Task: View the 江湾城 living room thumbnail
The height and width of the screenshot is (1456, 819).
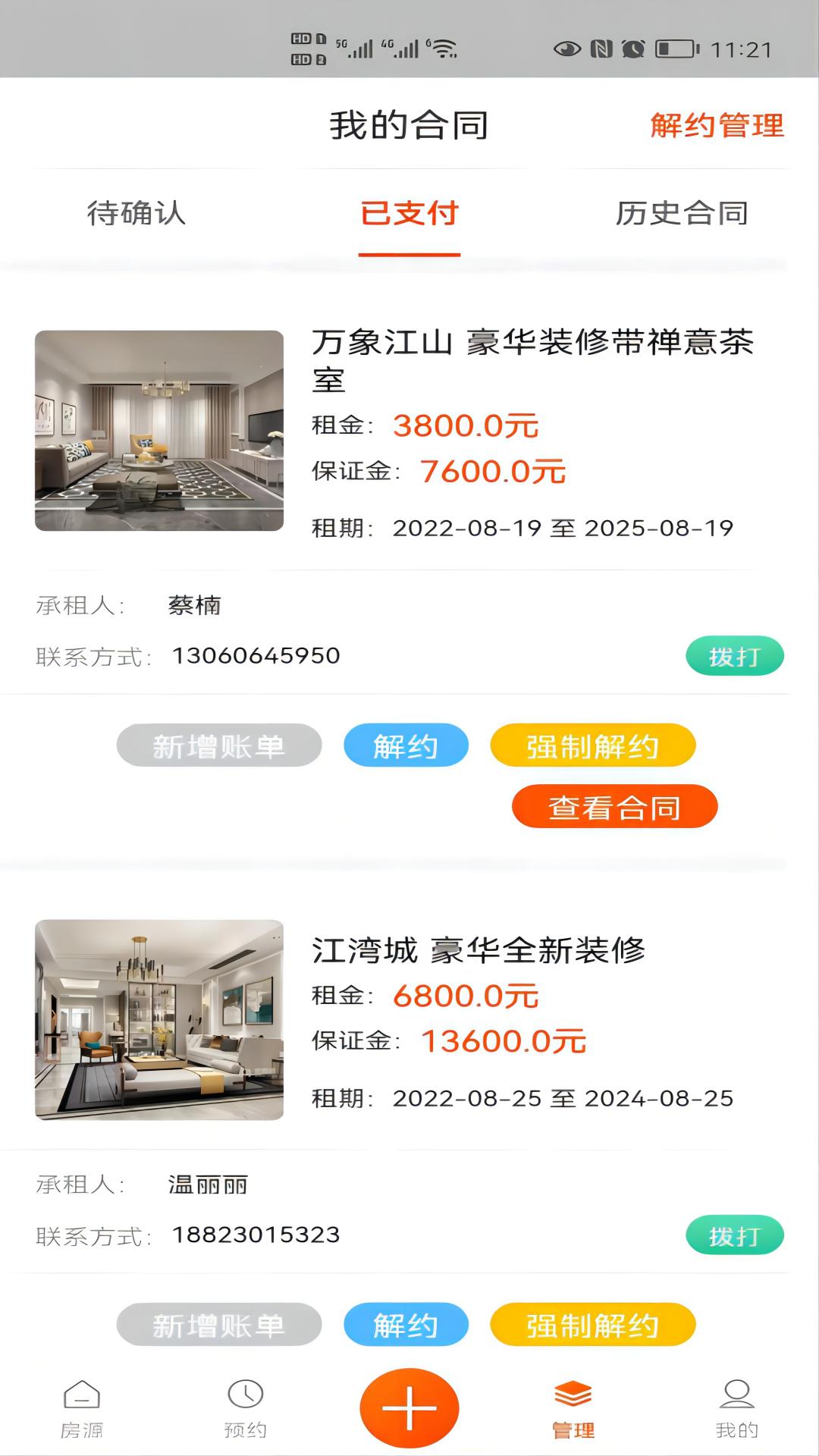Action: 158,1021
